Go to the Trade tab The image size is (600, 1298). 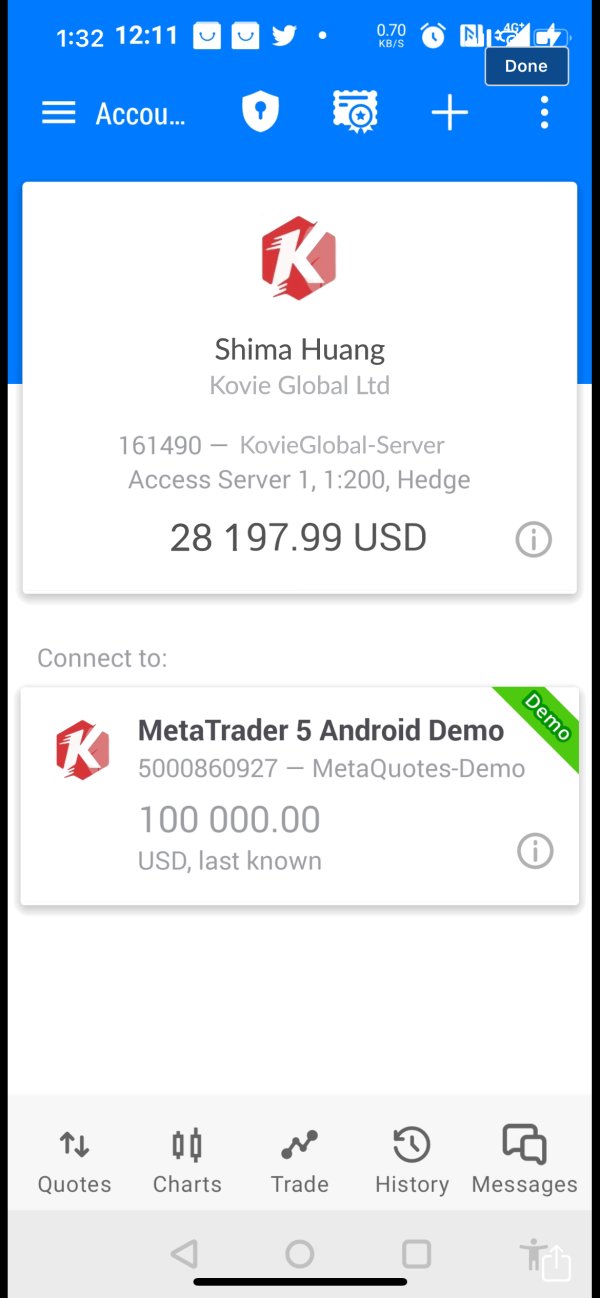point(299,1161)
